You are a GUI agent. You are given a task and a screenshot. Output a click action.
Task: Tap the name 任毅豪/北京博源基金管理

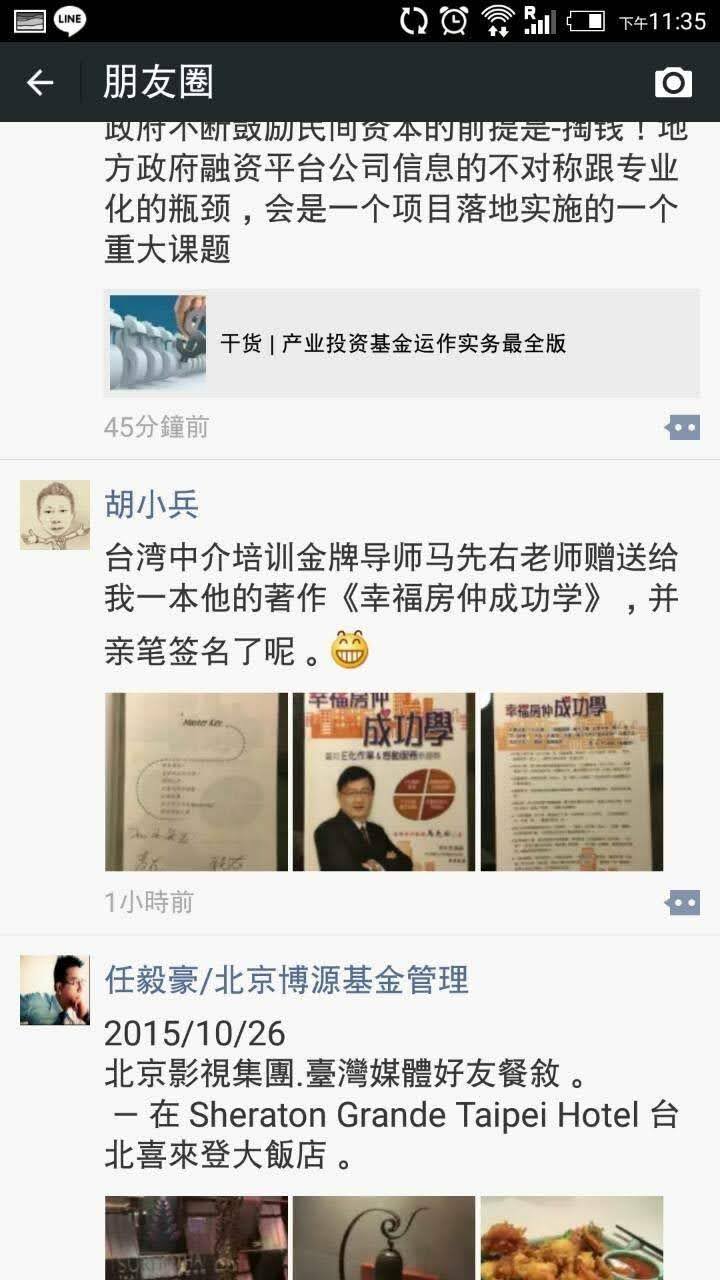(x=286, y=979)
